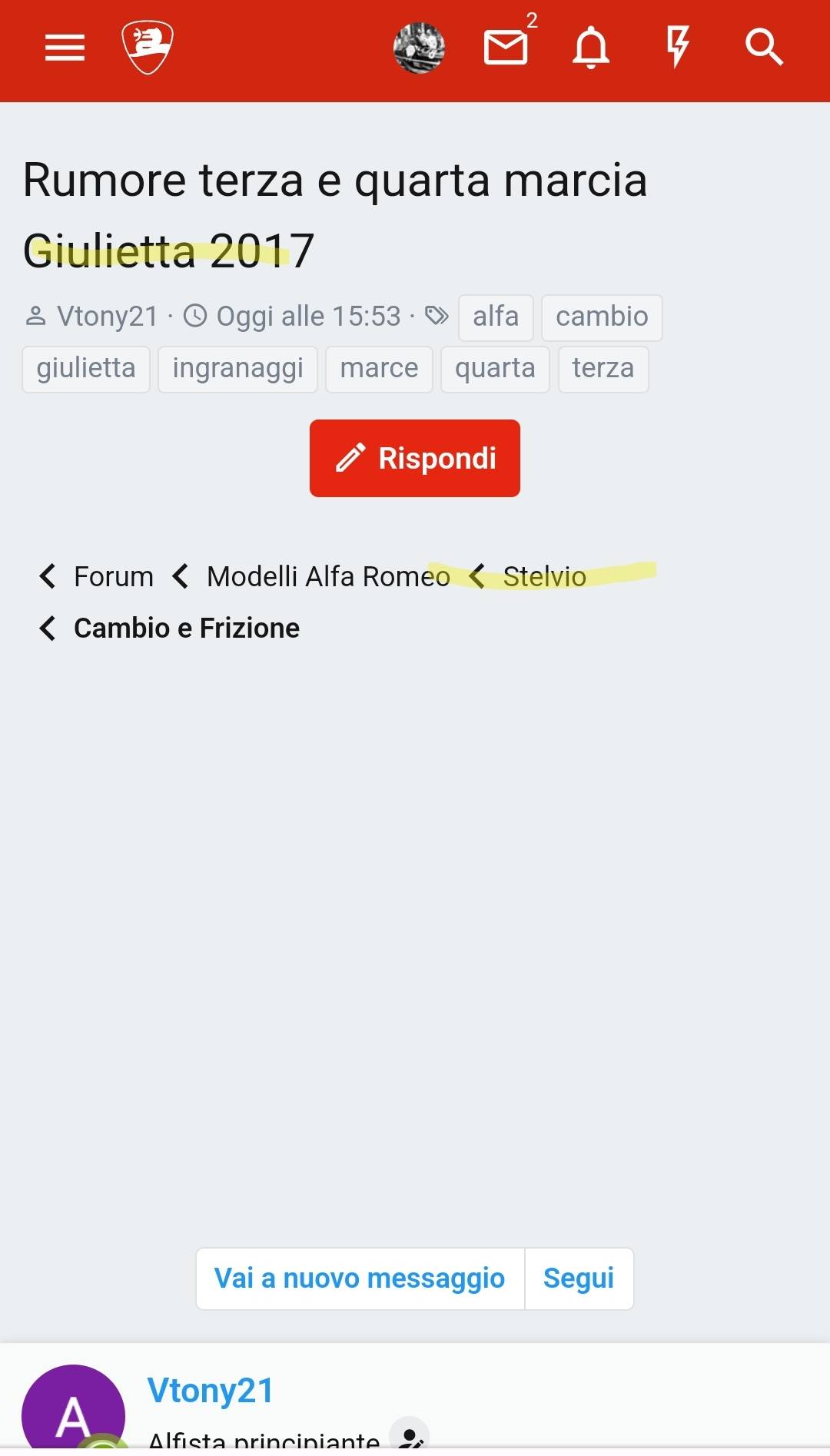The width and height of the screenshot is (830, 1456).
Task: Open the "ingranaggi" tag
Action: coord(237,368)
